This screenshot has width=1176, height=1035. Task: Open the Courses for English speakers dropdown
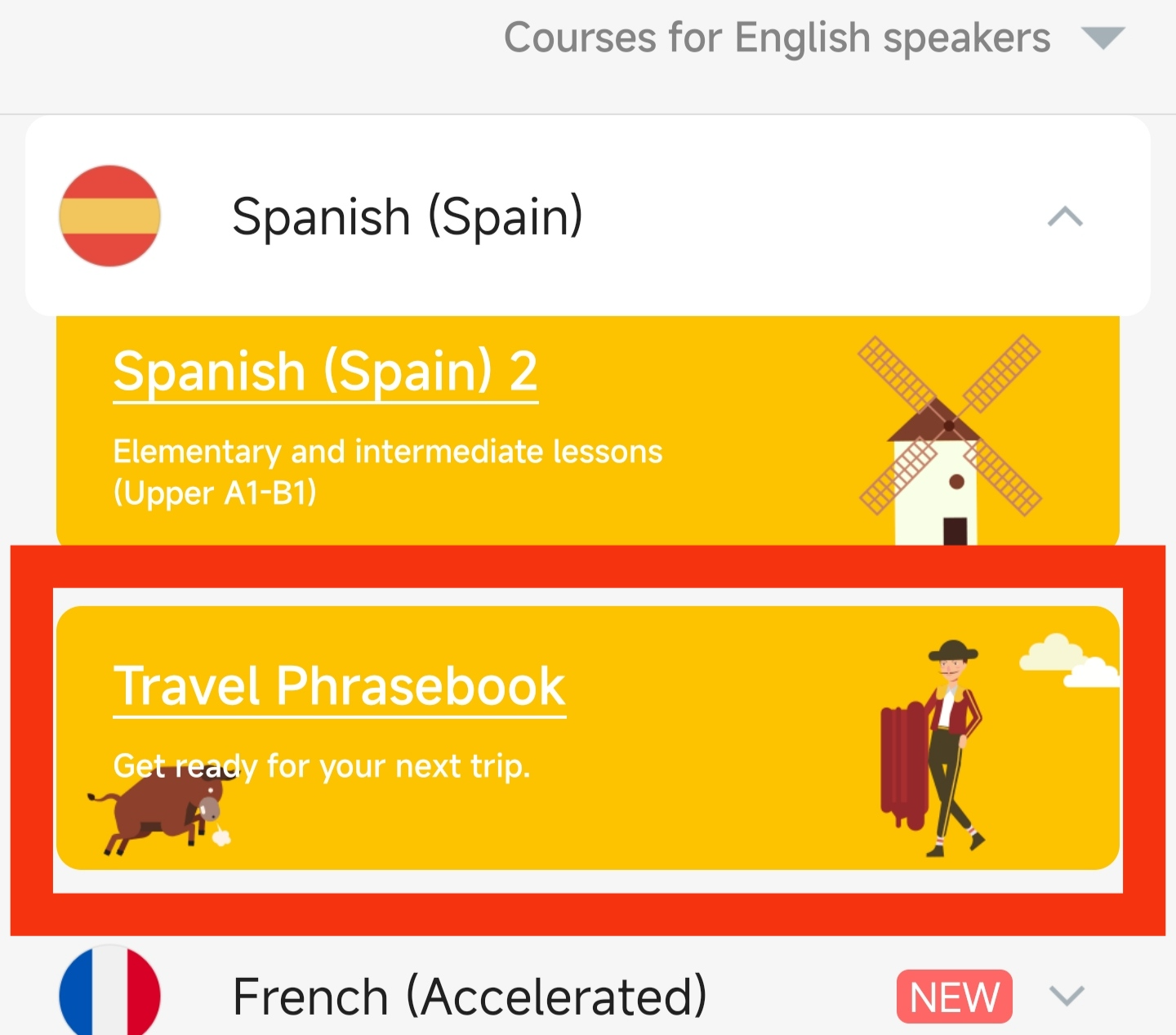click(x=814, y=38)
